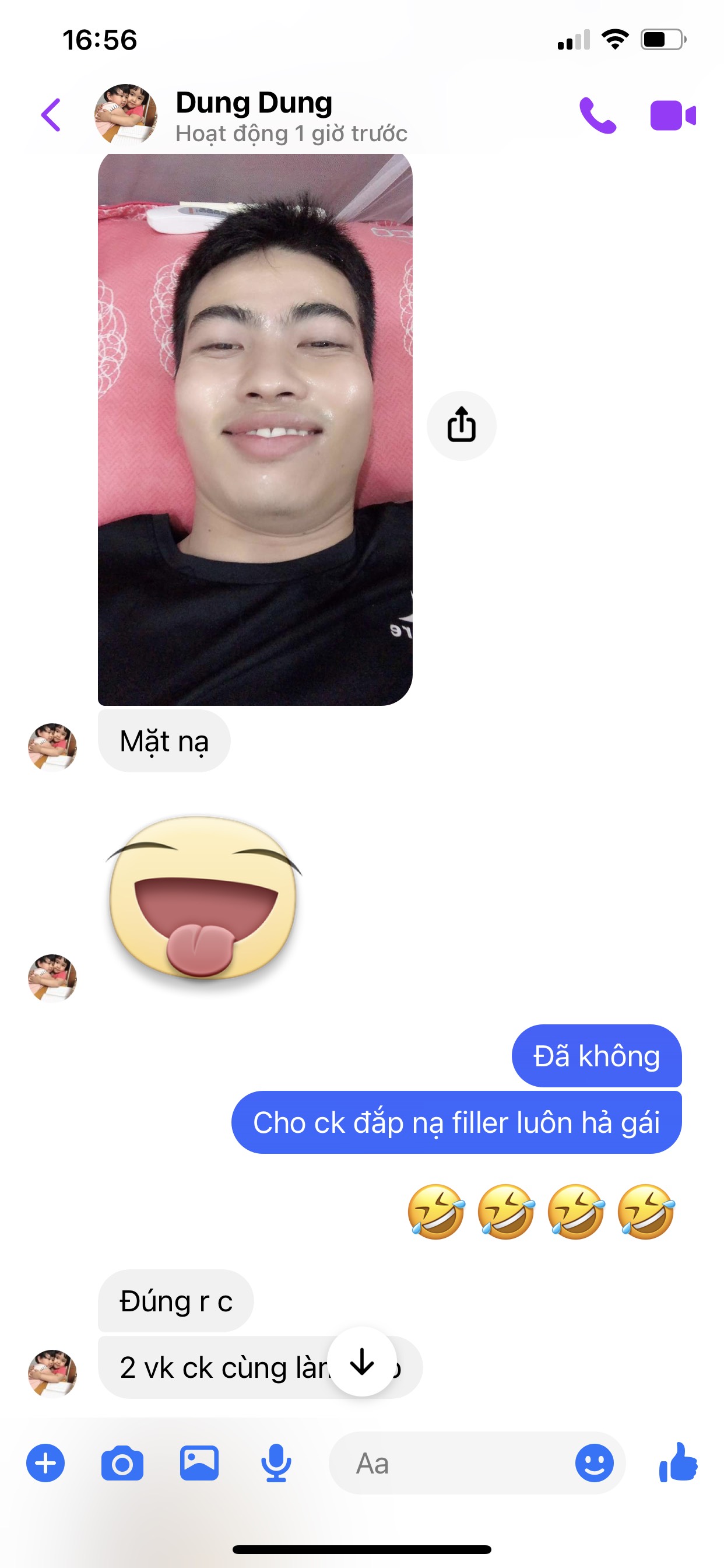The width and height of the screenshot is (724, 1568).
Task: Record a voice message with the microphone
Action: 276,1462
